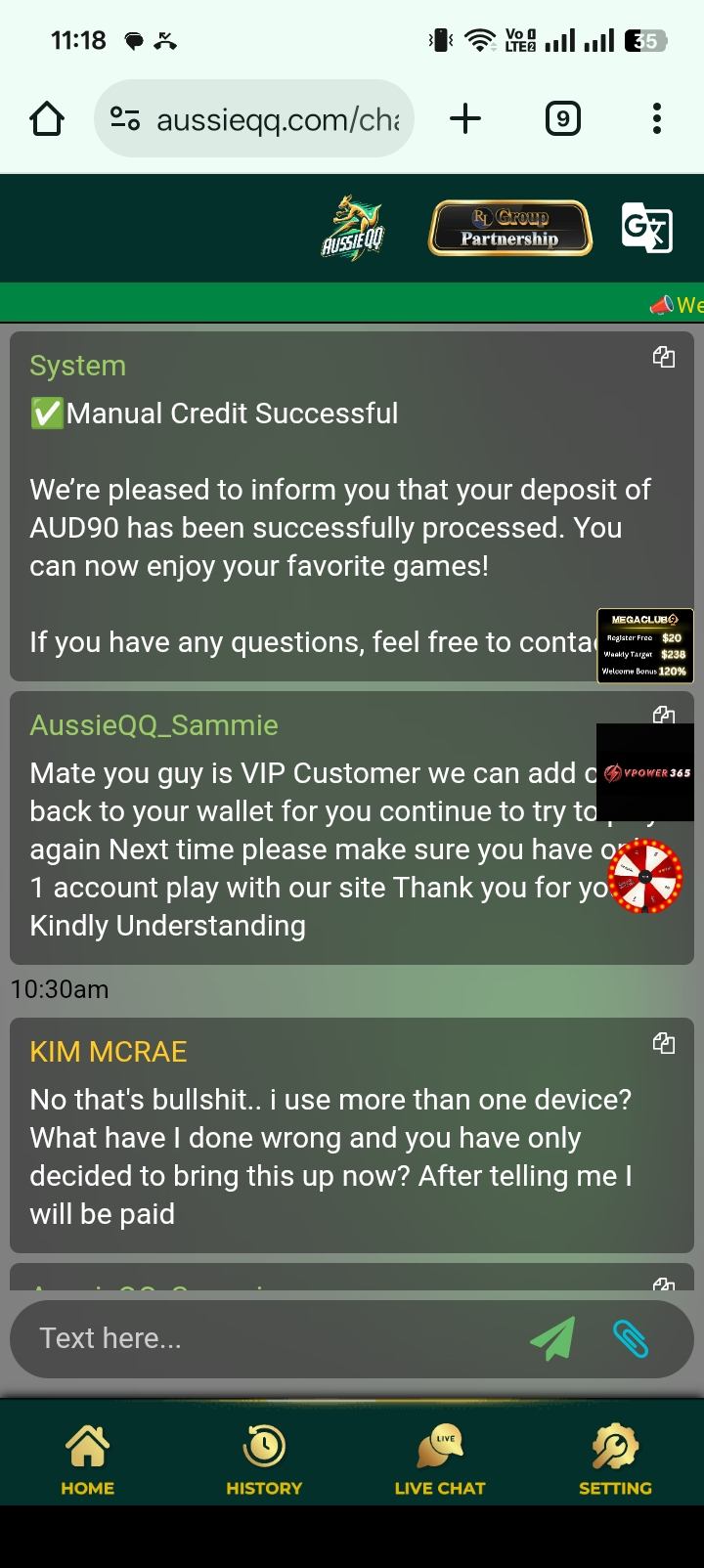
Task: Switch to the Home tab
Action: click(x=88, y=1460)
